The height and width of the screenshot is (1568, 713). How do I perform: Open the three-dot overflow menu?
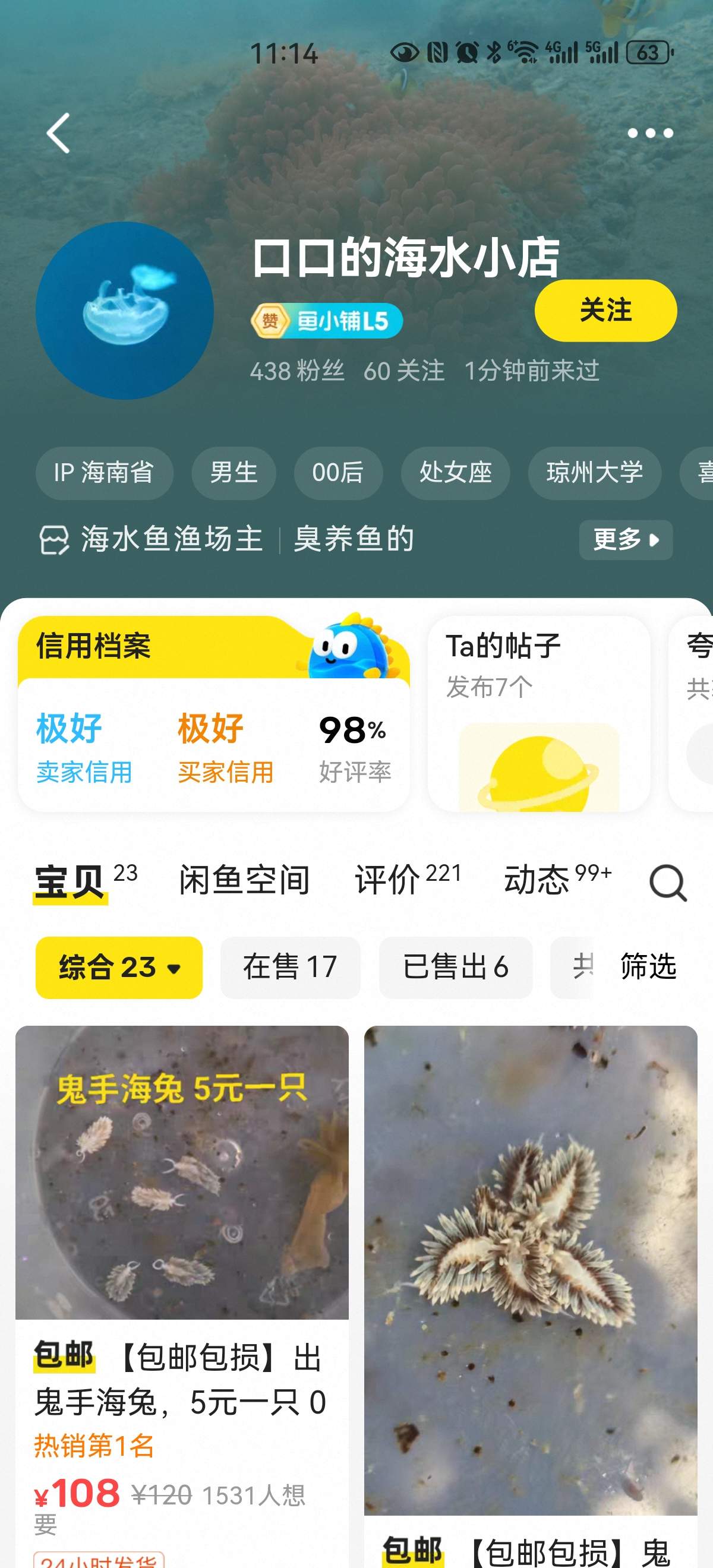(x=649, y=132)
